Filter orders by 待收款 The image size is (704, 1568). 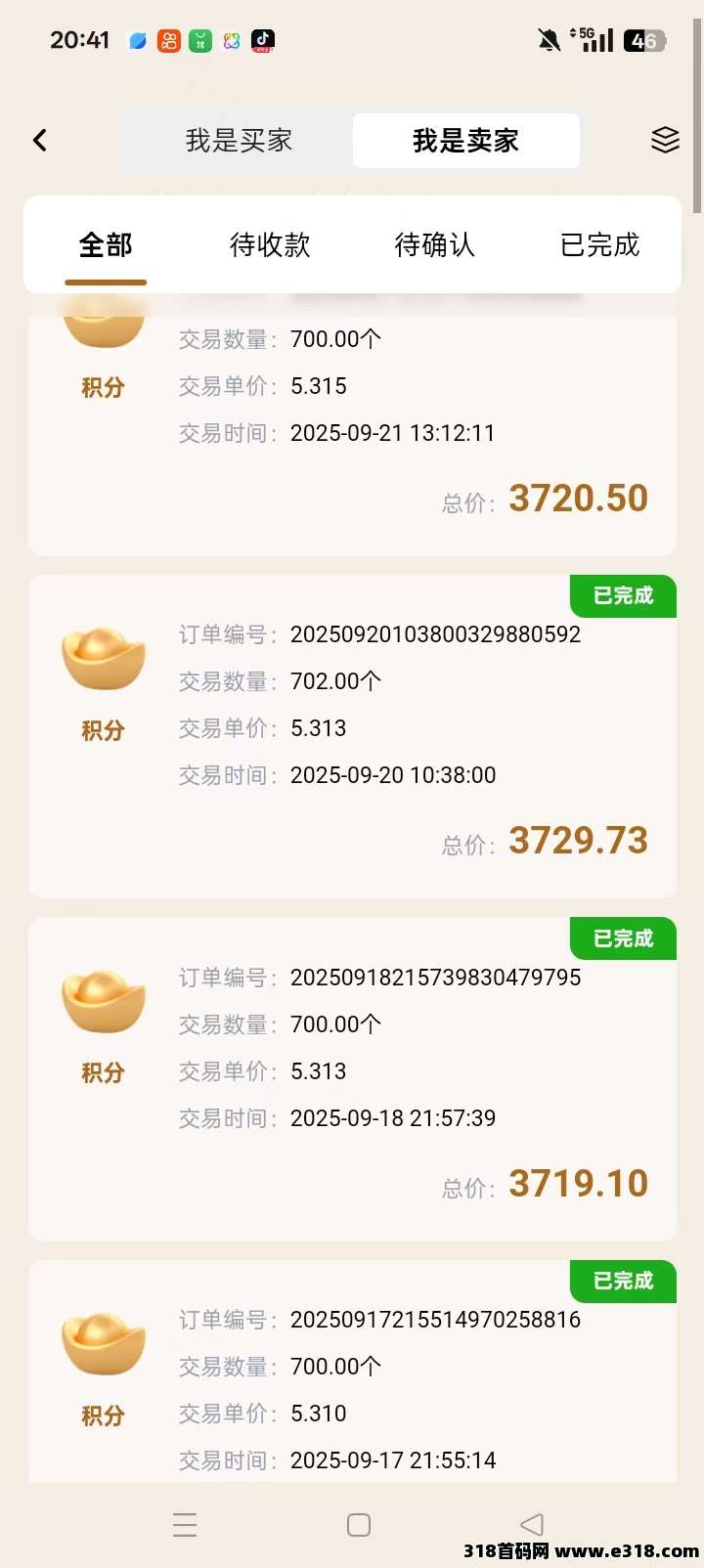270,244
